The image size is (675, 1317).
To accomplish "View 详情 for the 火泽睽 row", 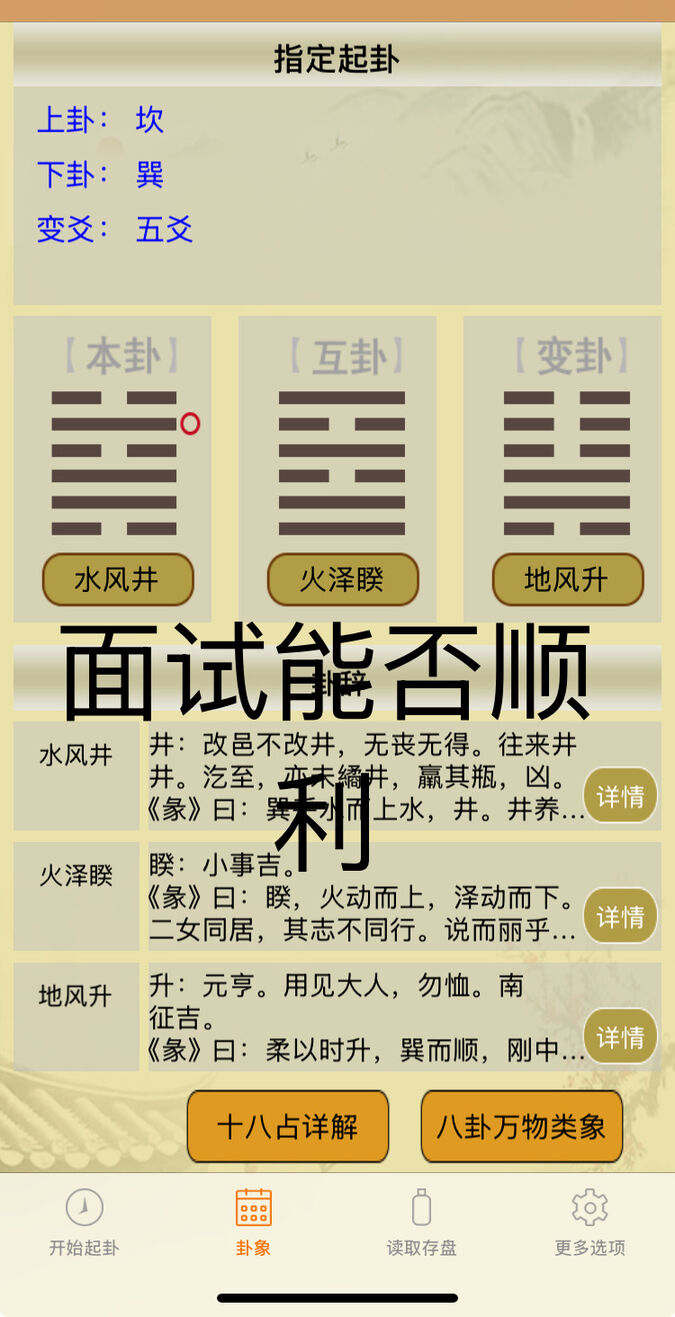I will coord(620,916).
